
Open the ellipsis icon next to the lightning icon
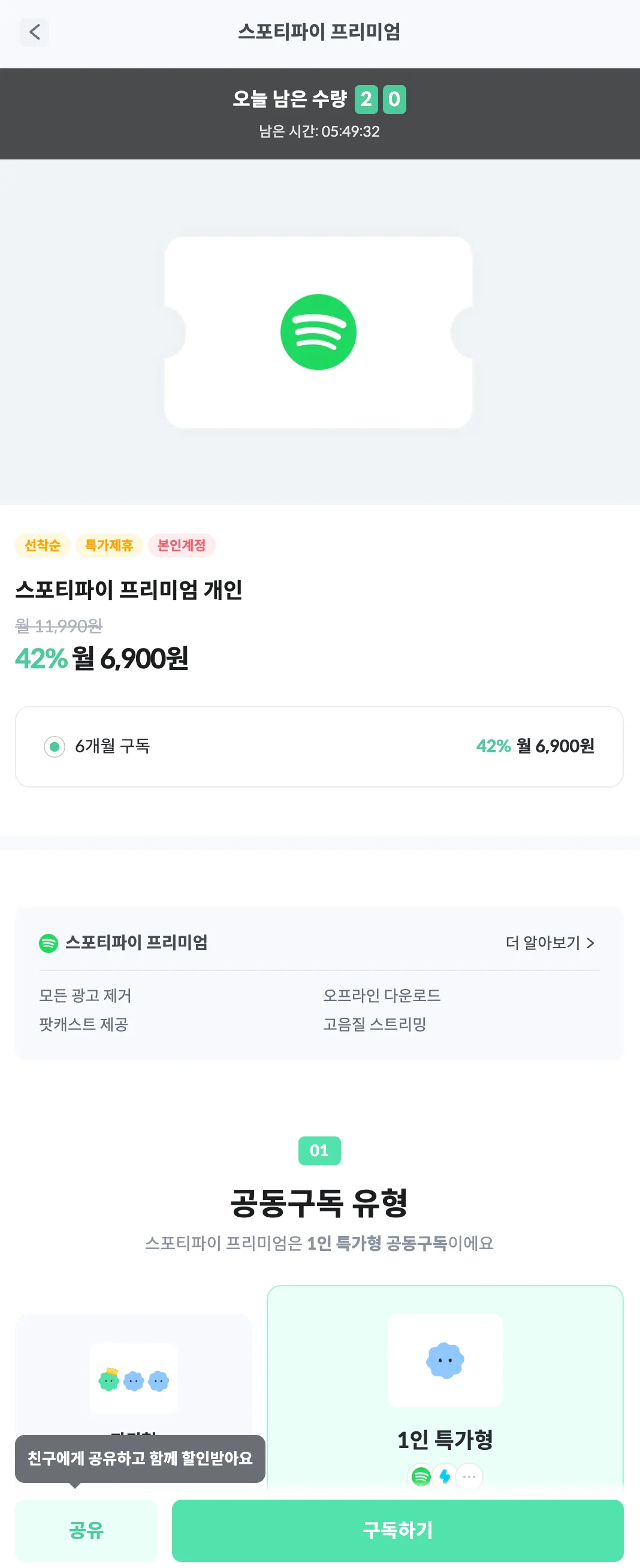[x=469, y=1477]
